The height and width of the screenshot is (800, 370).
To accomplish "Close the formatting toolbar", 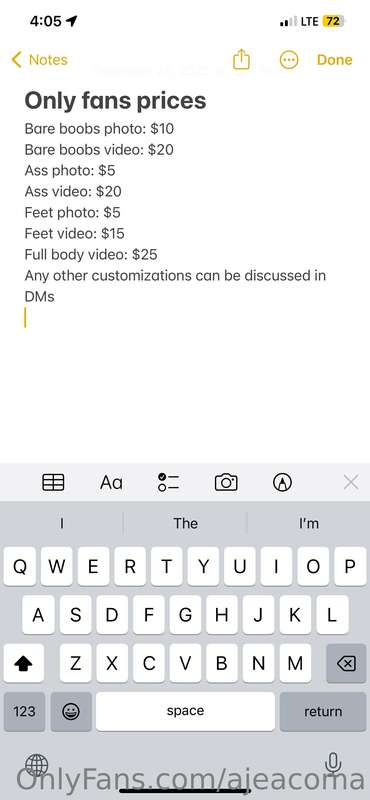I will (351, 482).
